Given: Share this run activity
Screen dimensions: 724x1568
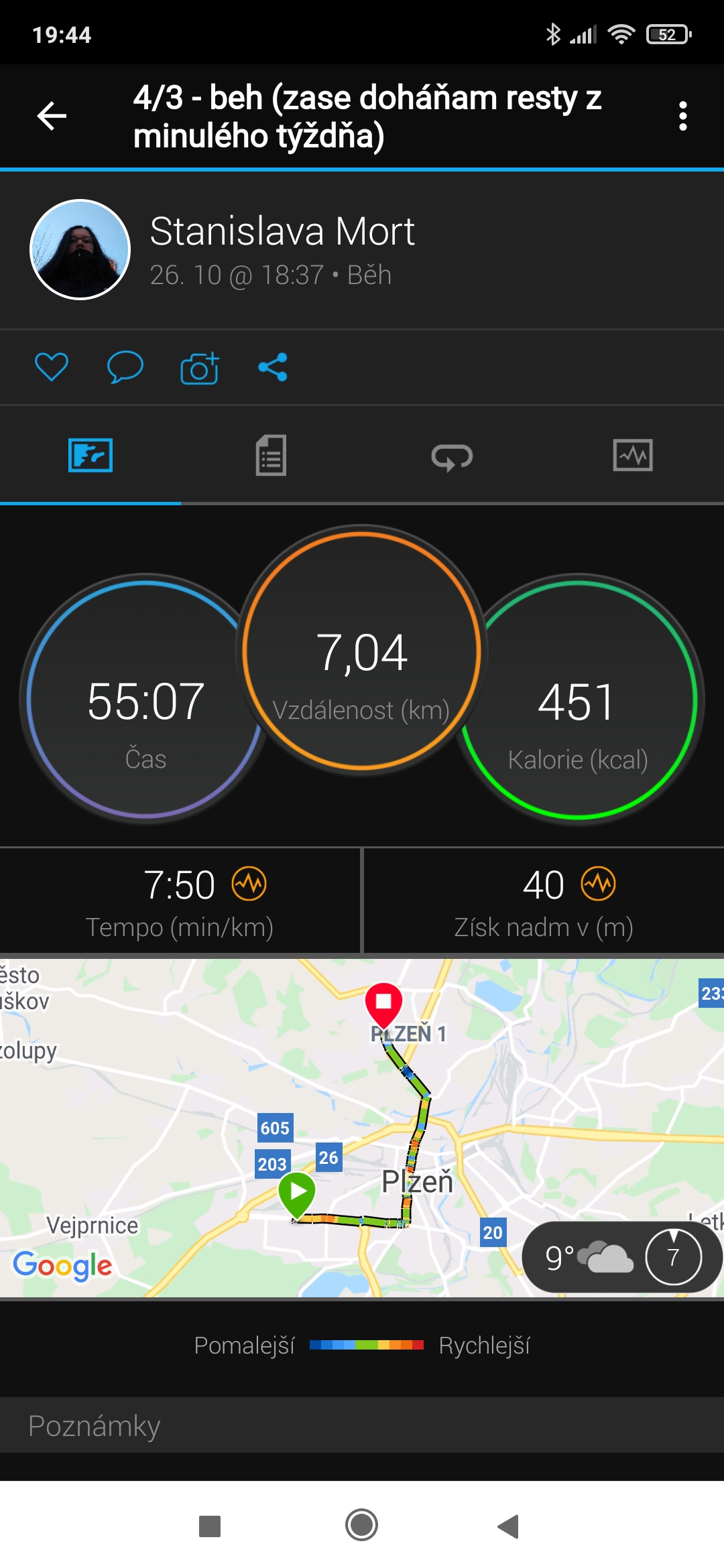Looking at the screenshot, I should pos(273,367).
